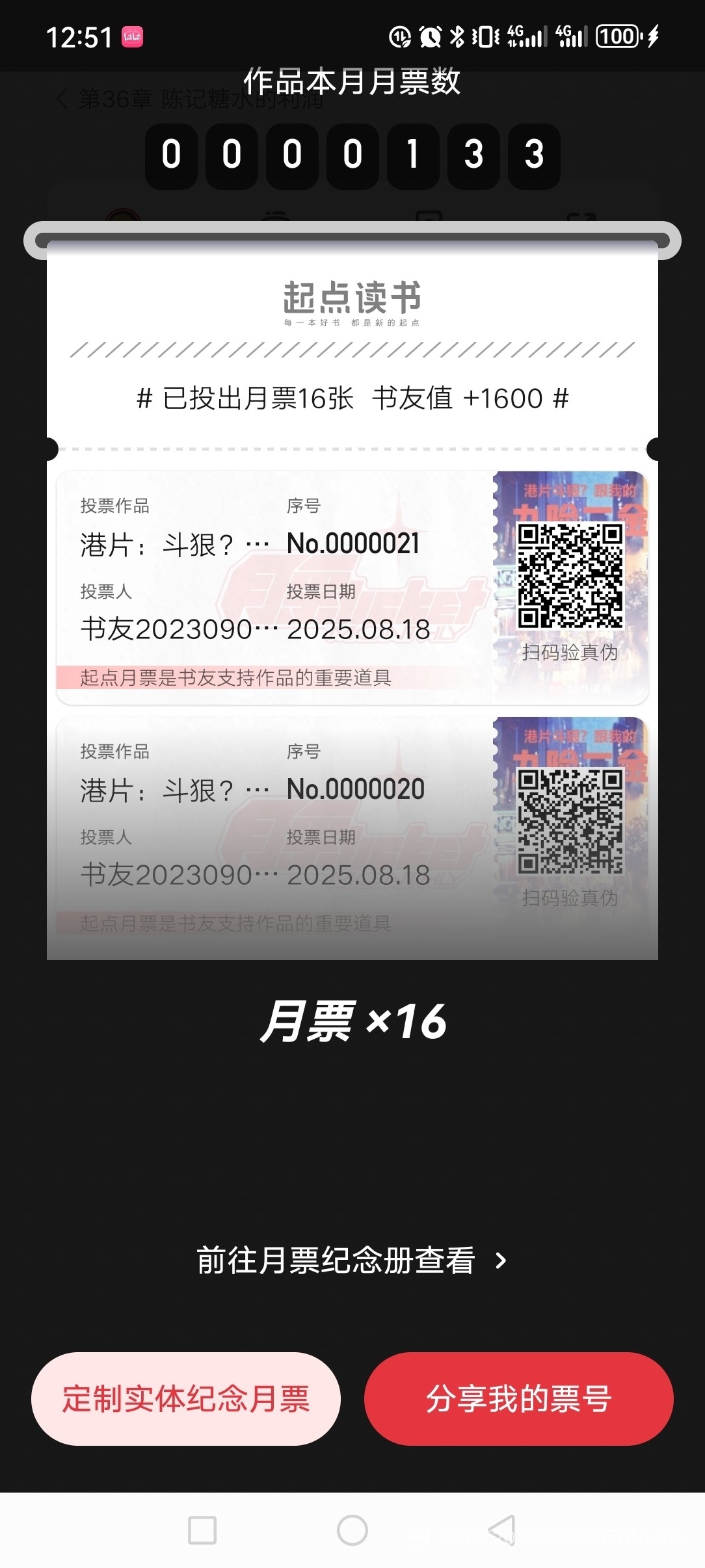Go to home via system home button
The height and width of the screenshot is (1568, 705).
point(352,1530)
